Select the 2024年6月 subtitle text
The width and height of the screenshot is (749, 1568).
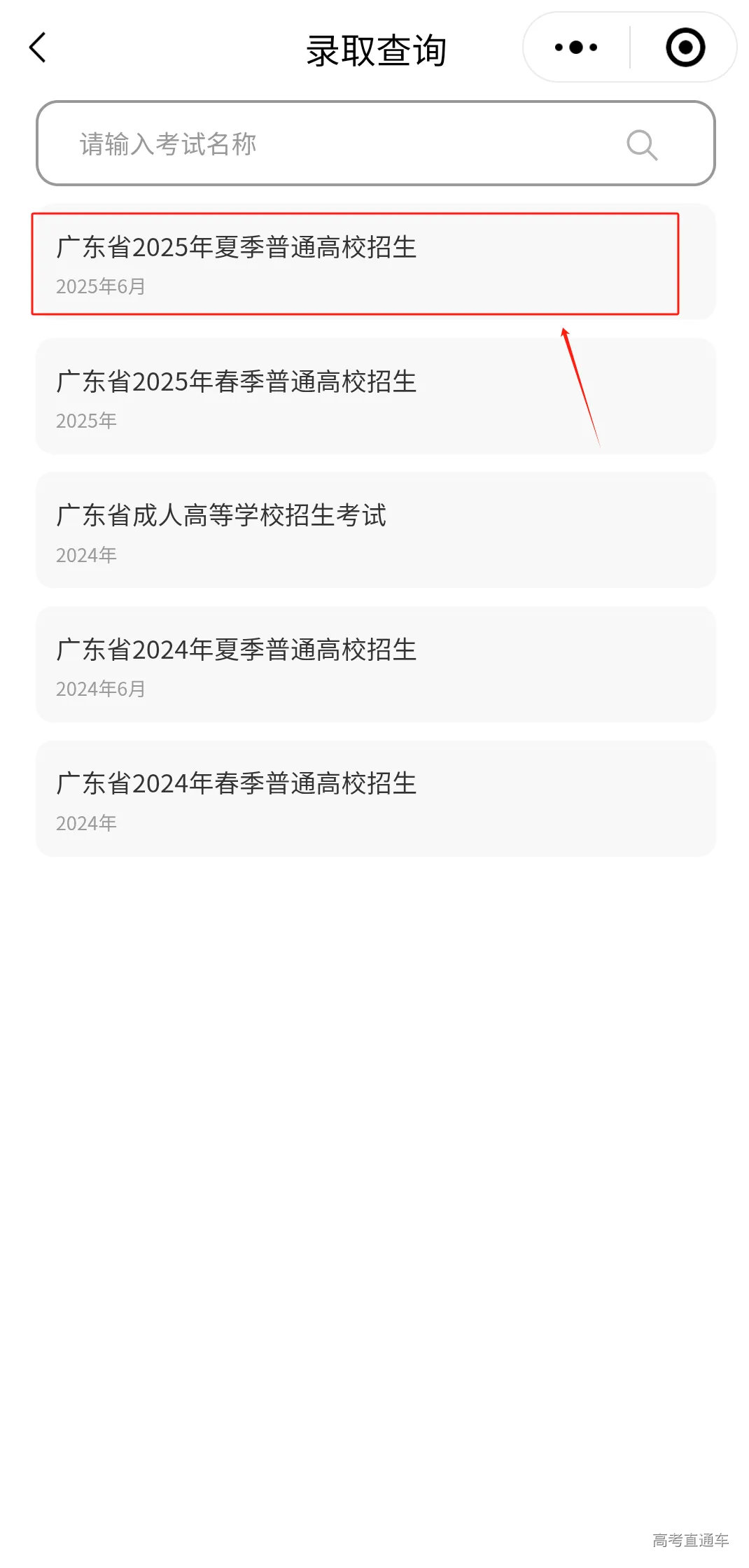pyautogui.click(x=99, y=689)
